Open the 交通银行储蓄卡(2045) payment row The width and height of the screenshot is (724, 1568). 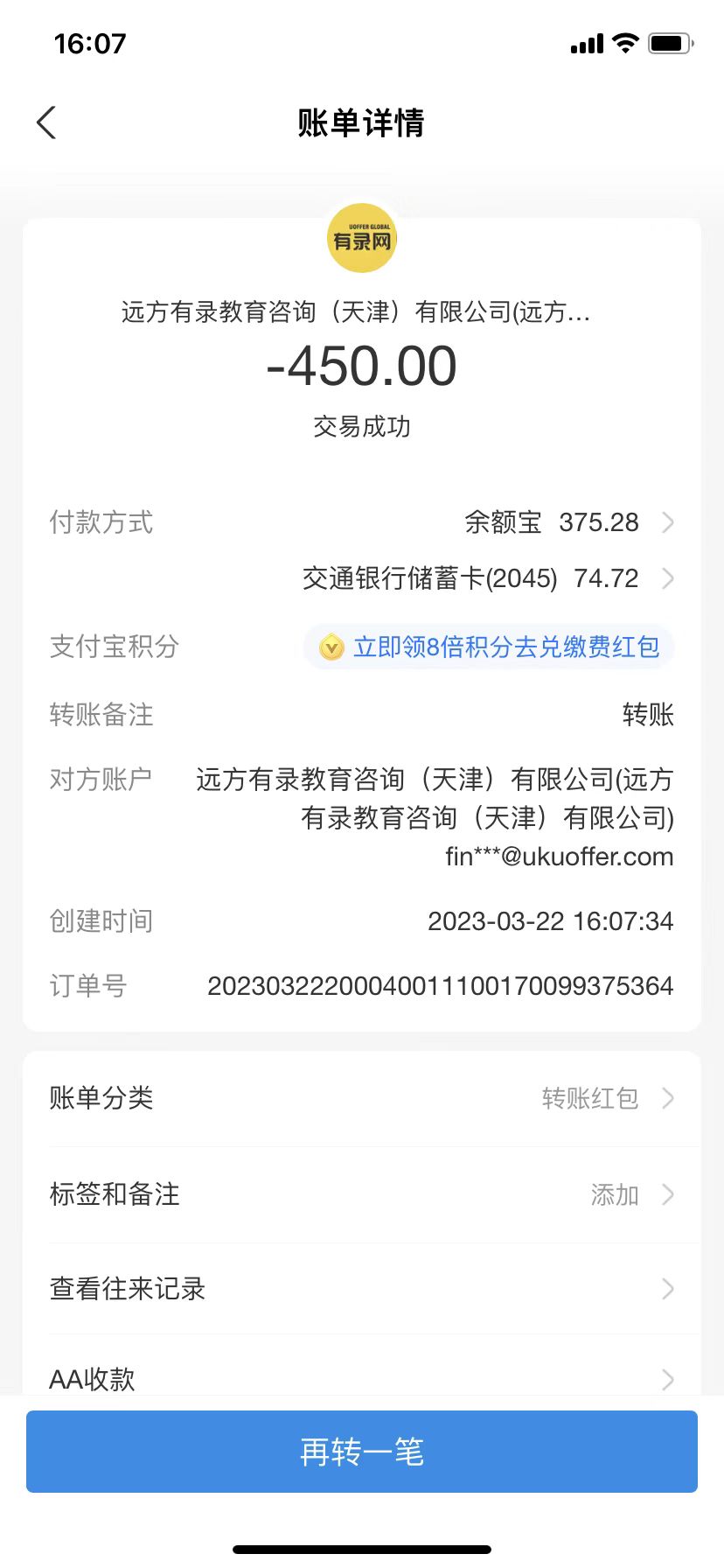(488, 578)
